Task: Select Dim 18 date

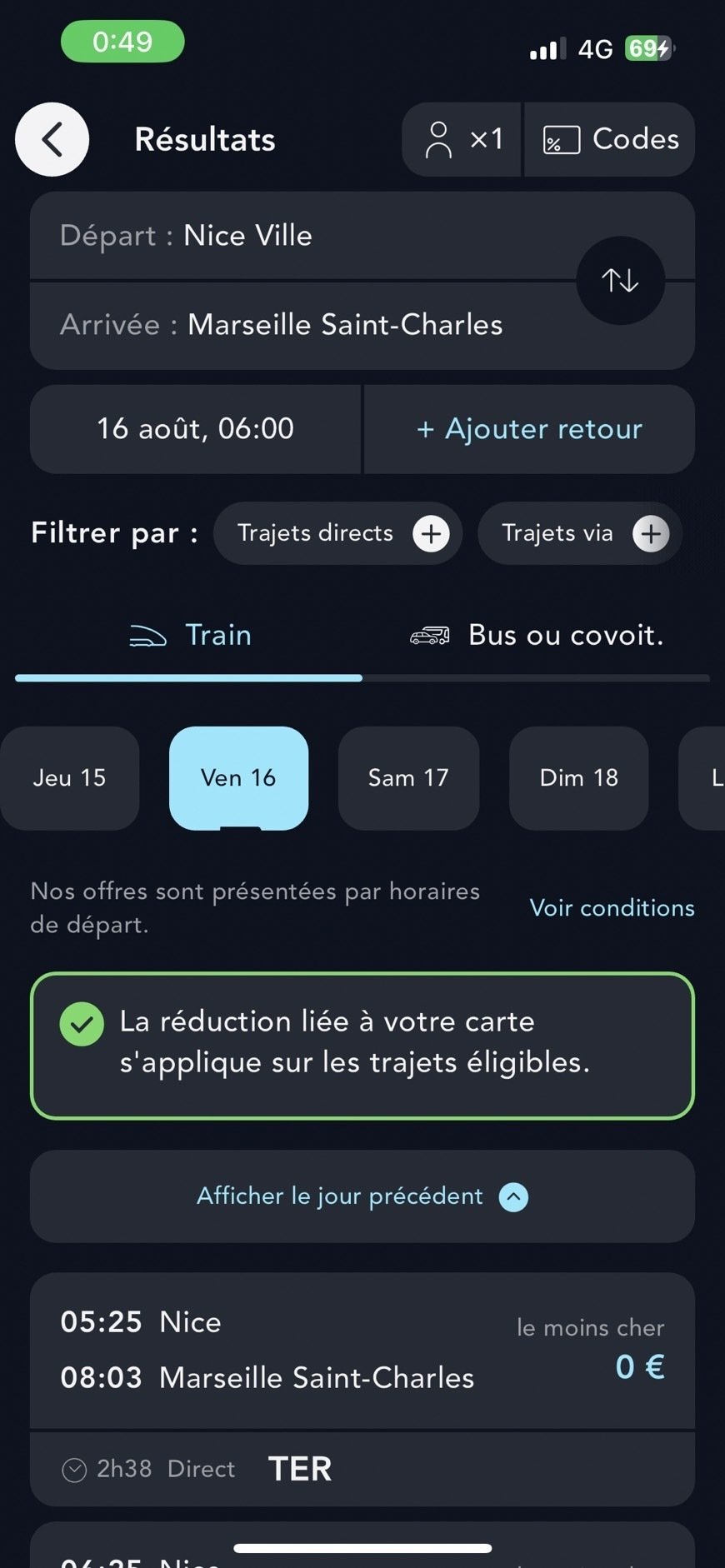Action: pos(578,778)
